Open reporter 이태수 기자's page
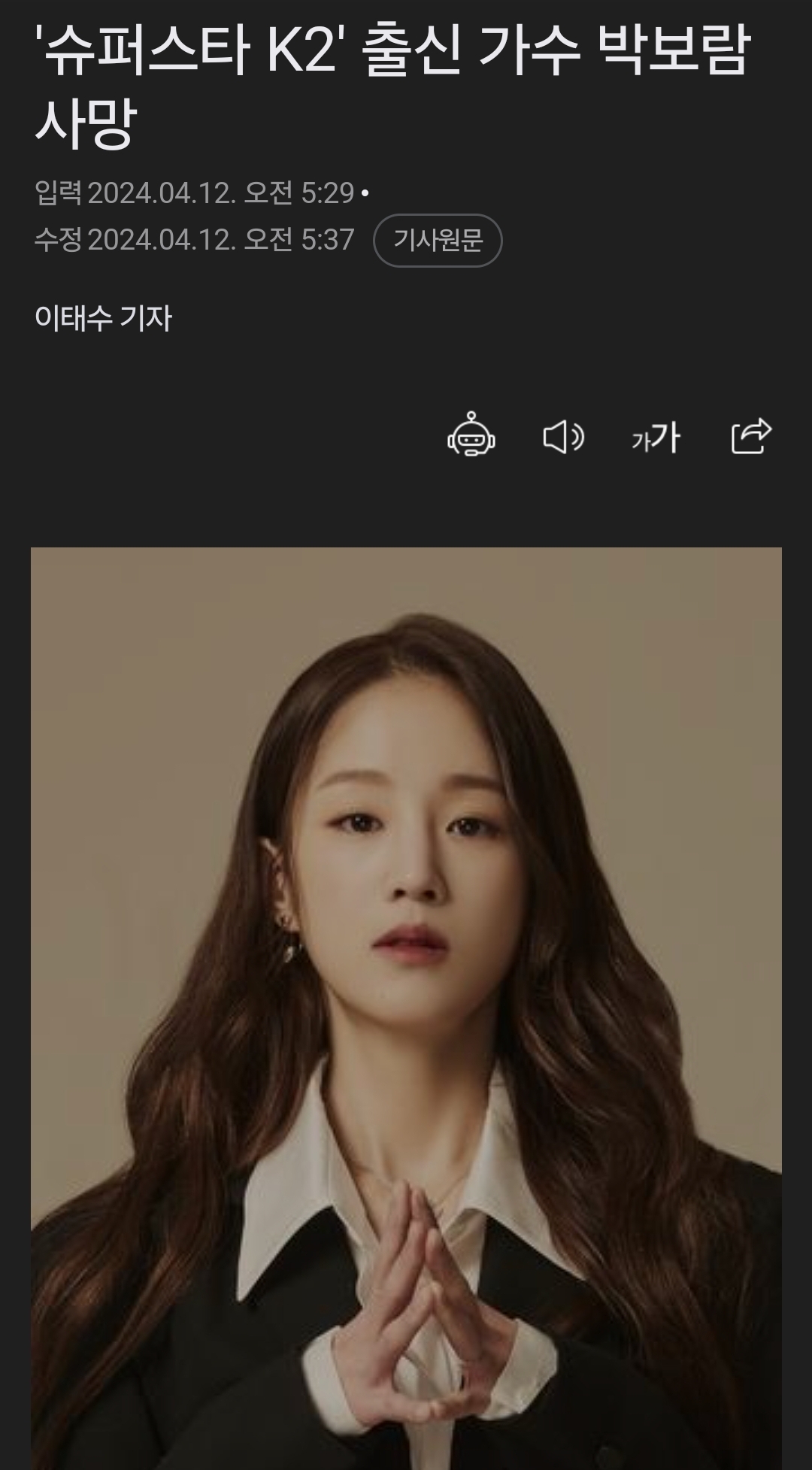 pyautogui.click(x=104, y=318)
